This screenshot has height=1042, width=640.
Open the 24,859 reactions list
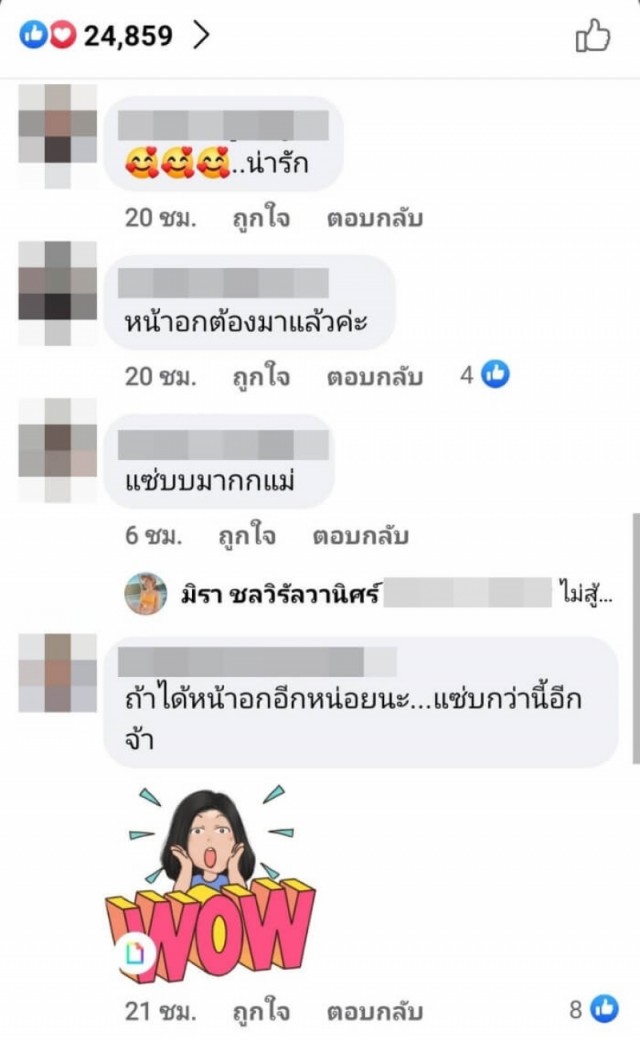click(x=115, y=37)
